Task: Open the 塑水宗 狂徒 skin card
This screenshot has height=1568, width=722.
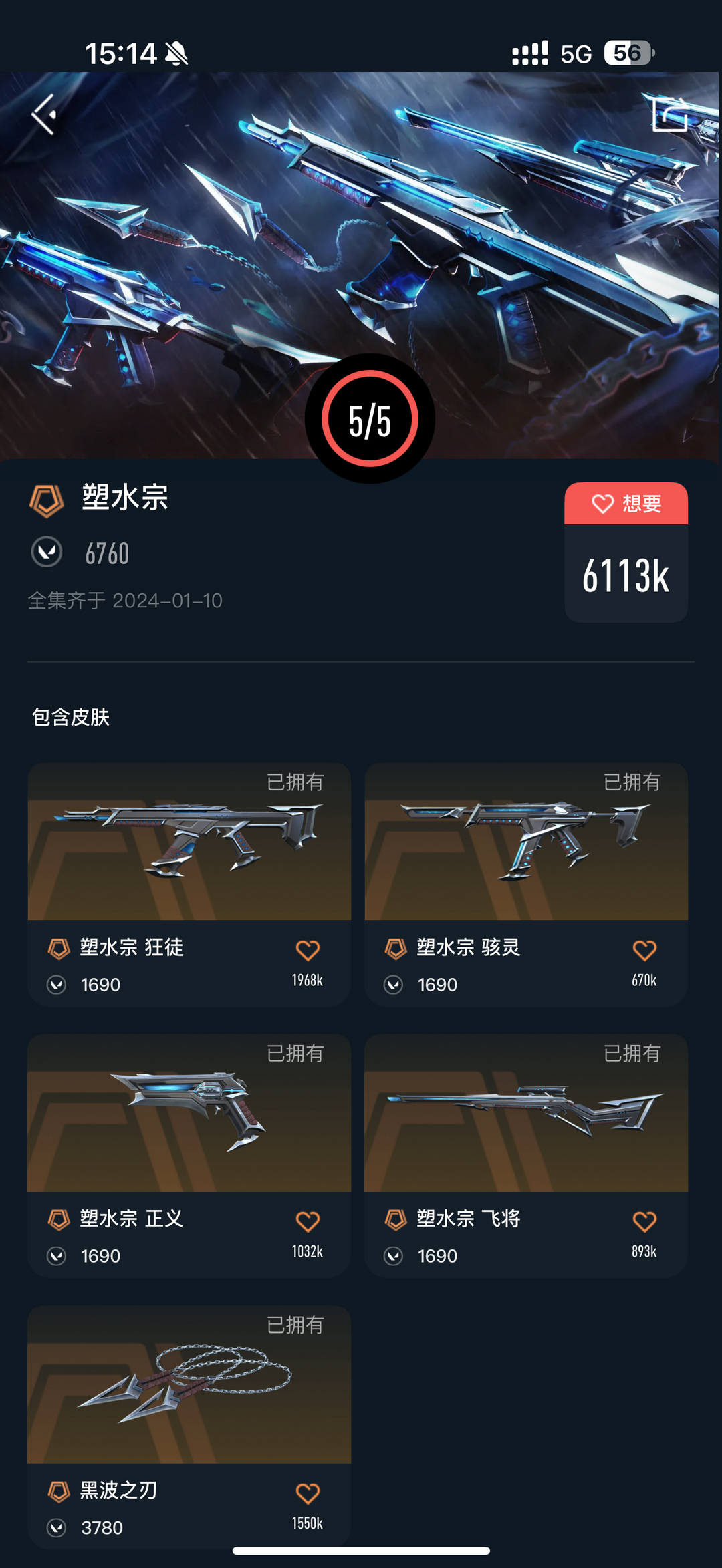Action: (189, 842)
